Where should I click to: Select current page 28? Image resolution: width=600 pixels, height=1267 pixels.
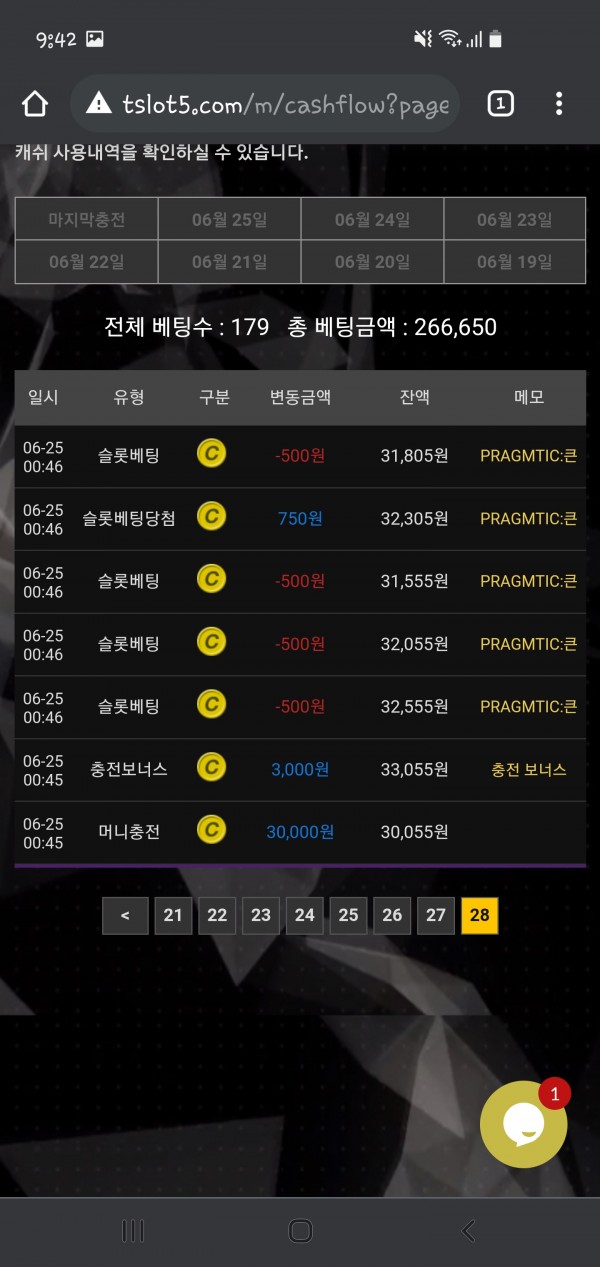479,915
